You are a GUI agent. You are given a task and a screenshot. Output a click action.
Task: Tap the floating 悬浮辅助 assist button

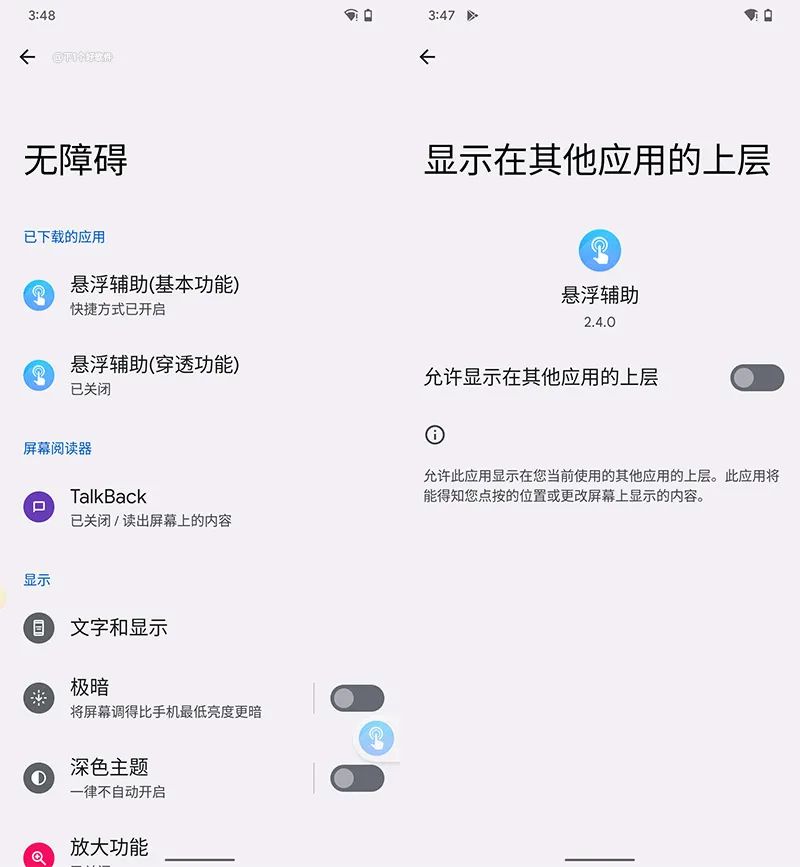point(376,739)
